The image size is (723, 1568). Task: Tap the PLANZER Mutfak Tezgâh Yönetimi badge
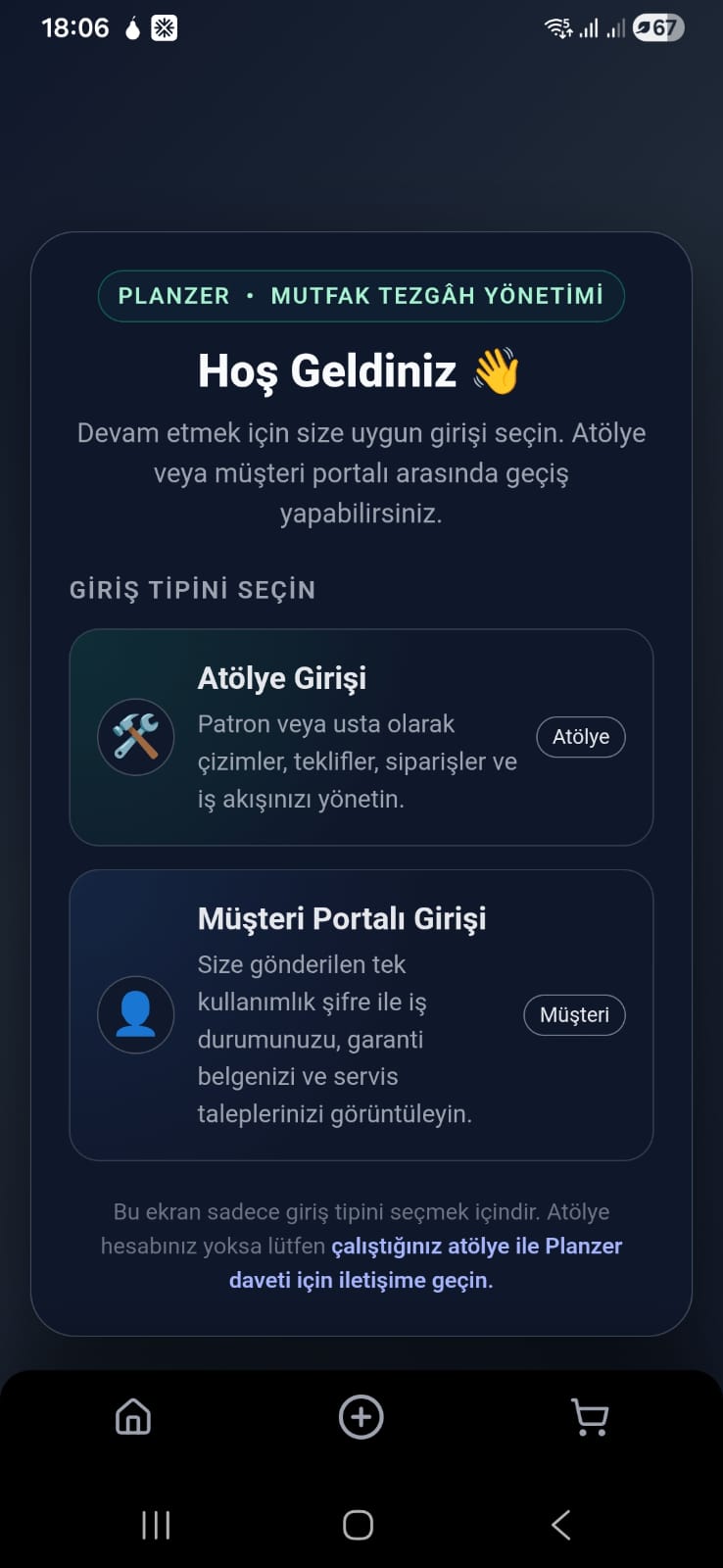click(x=361, y=295)
